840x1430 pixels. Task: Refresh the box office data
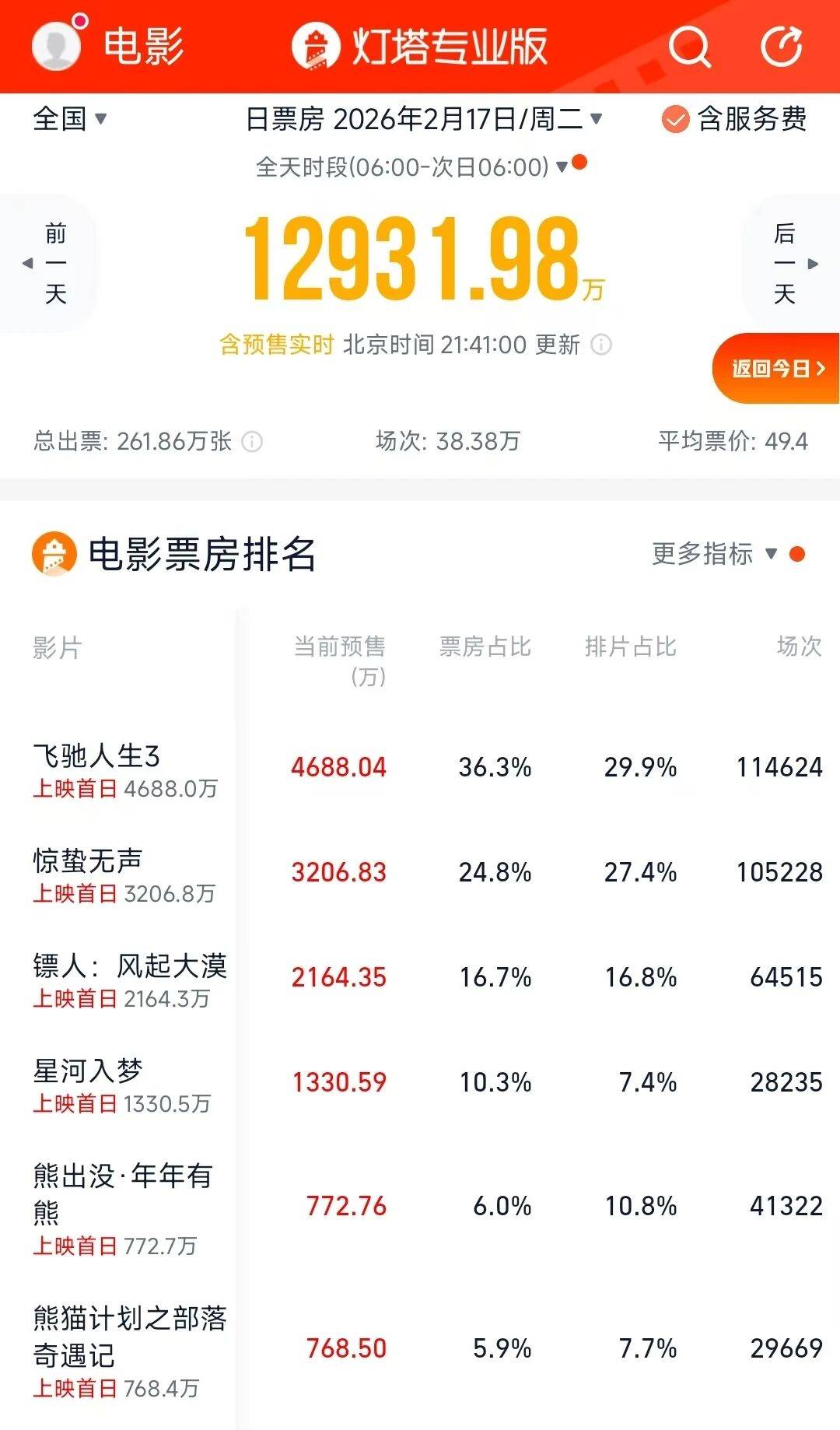click(x=781, y=47)
